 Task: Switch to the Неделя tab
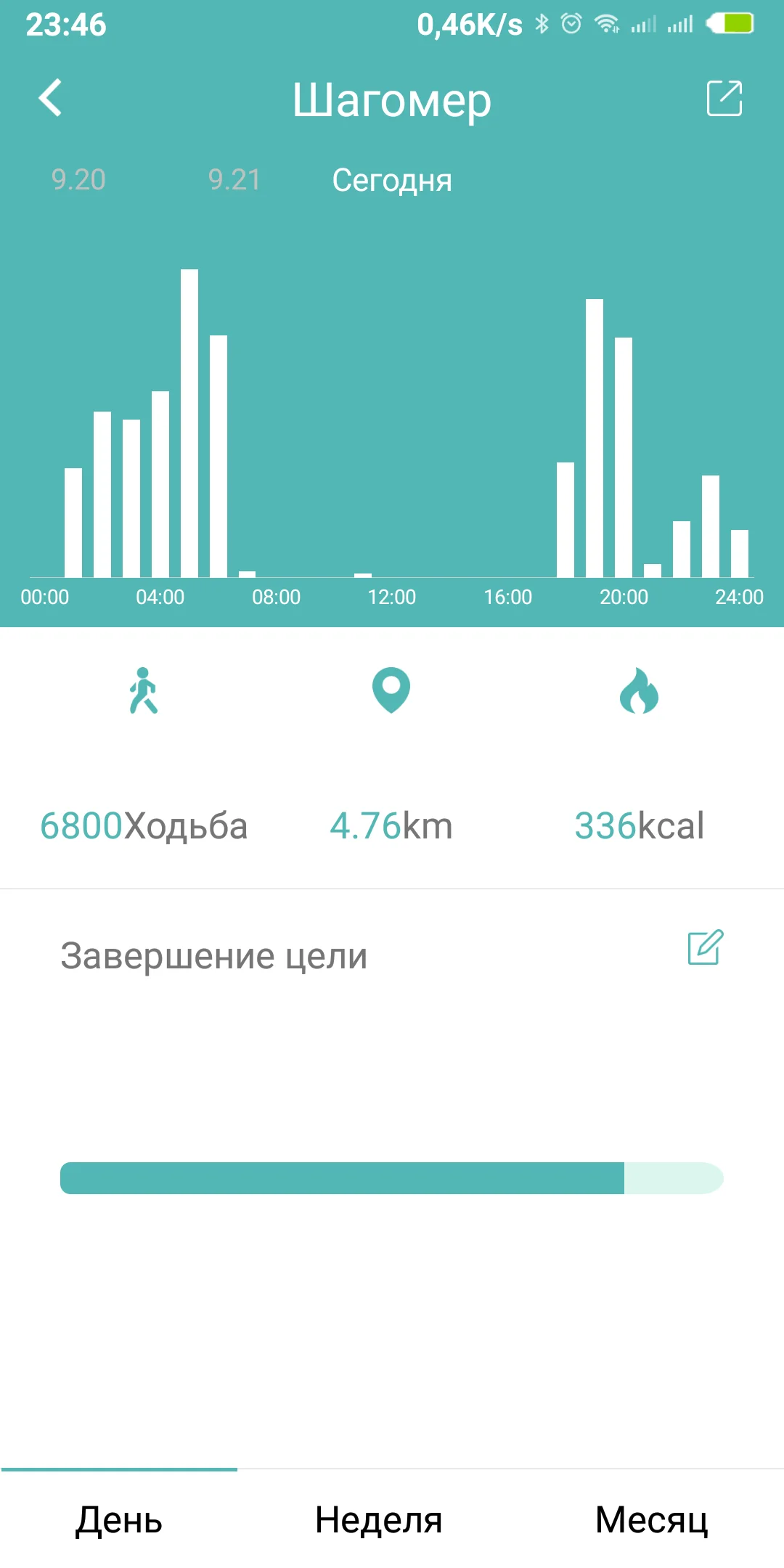pyautogui.click(x=378, y=1520)
